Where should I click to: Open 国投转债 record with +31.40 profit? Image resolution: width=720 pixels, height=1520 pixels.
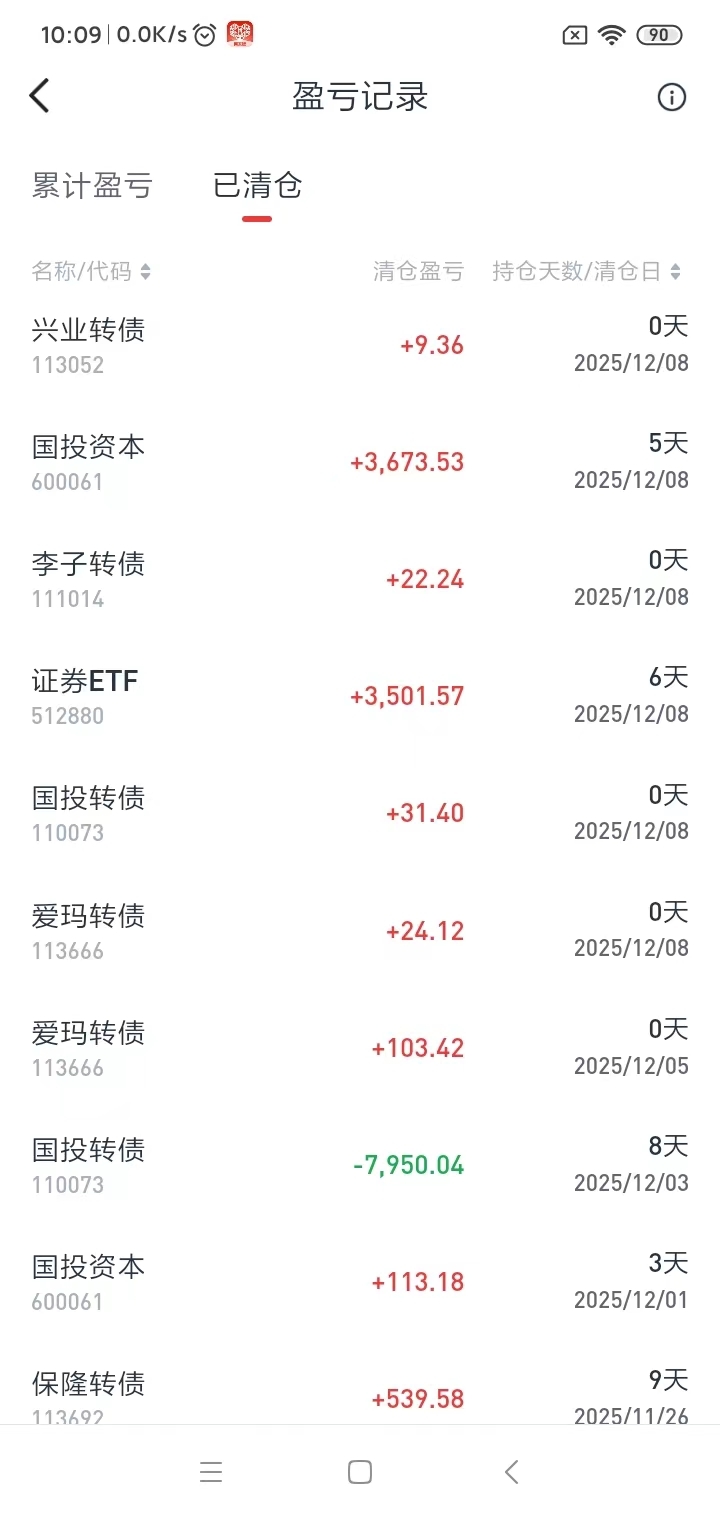360,813
